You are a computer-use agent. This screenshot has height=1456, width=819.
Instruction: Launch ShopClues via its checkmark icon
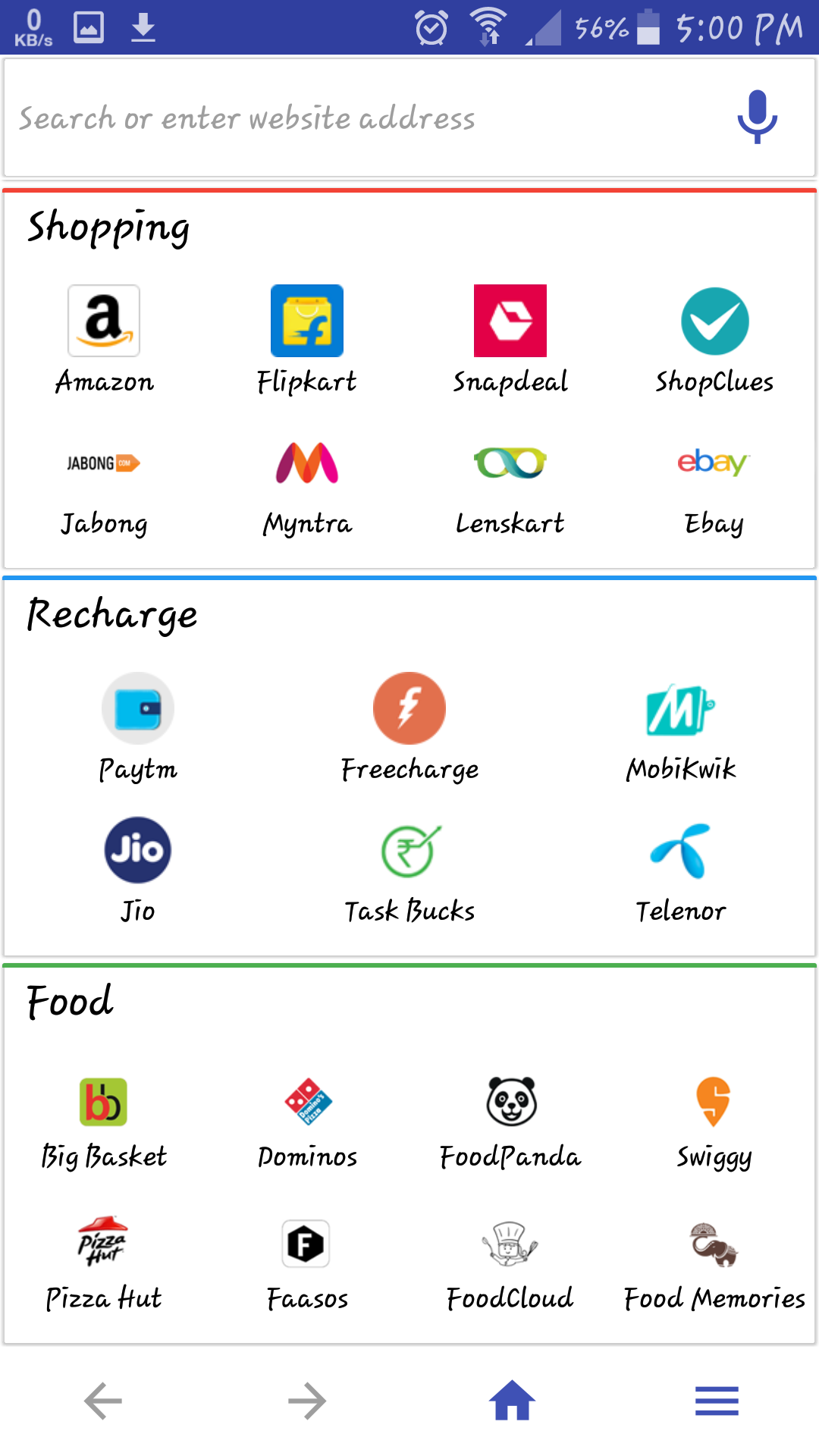pyautogui.click(x=714, y=320)
